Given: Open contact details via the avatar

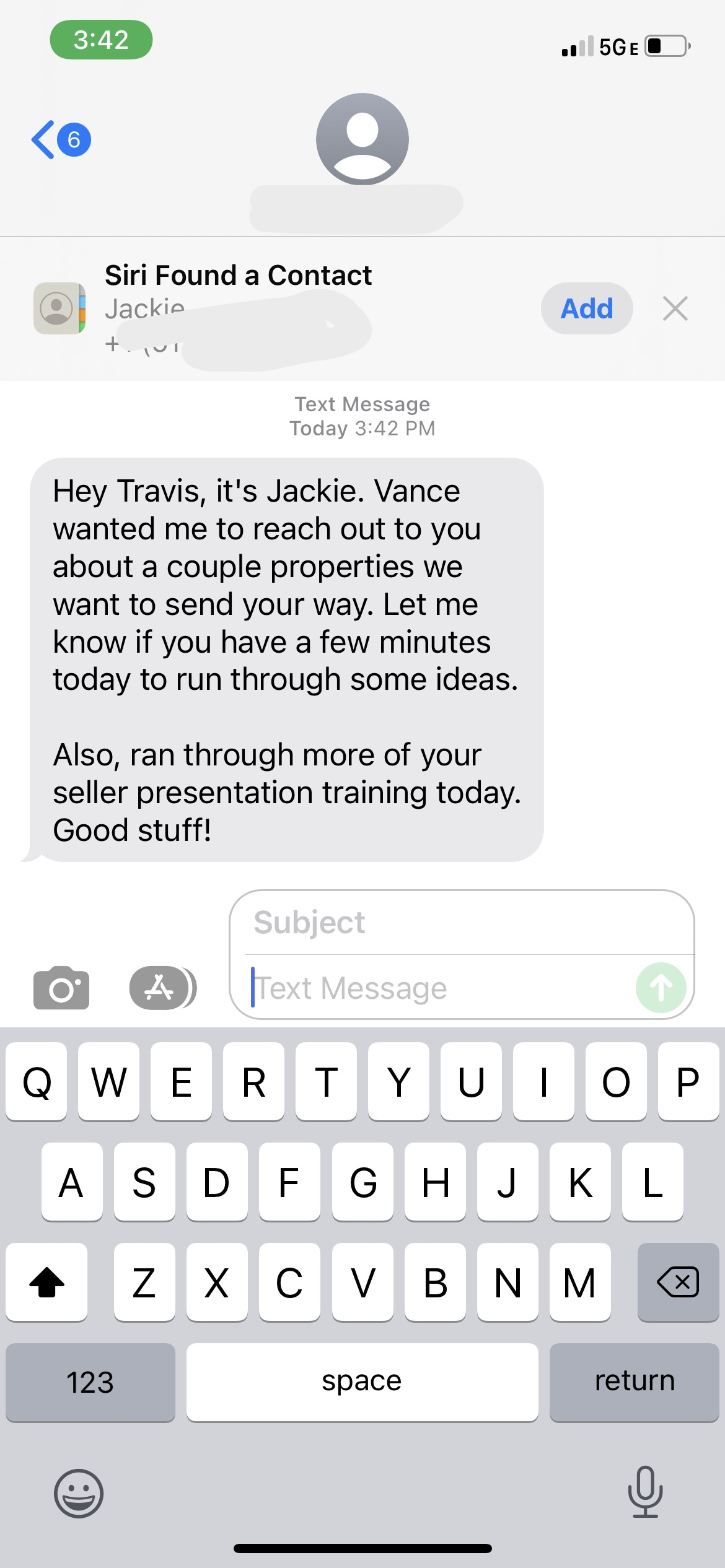Looking at the screenshot, I should coord(362,139).
